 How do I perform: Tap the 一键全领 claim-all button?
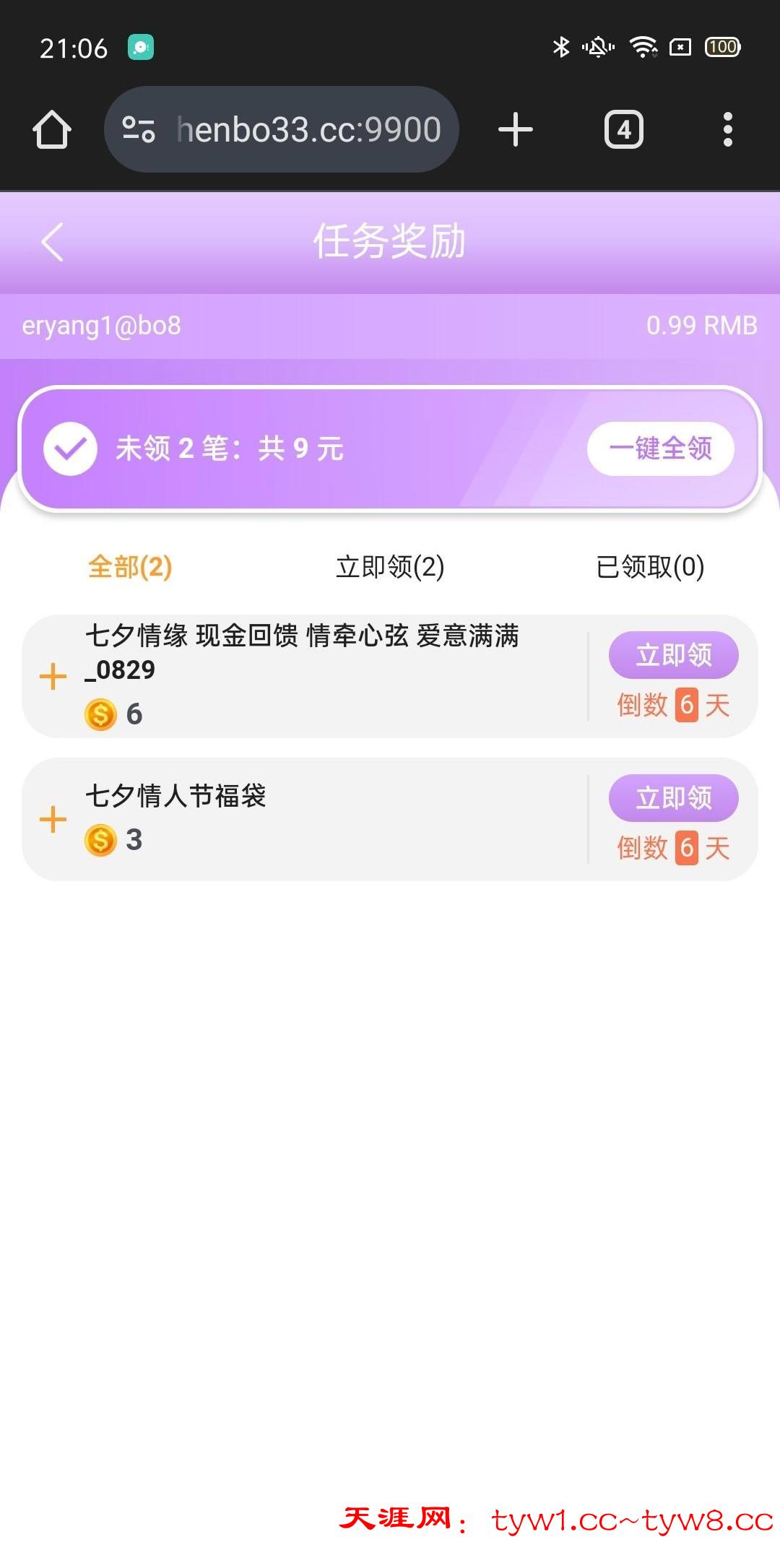click(660, 449)
